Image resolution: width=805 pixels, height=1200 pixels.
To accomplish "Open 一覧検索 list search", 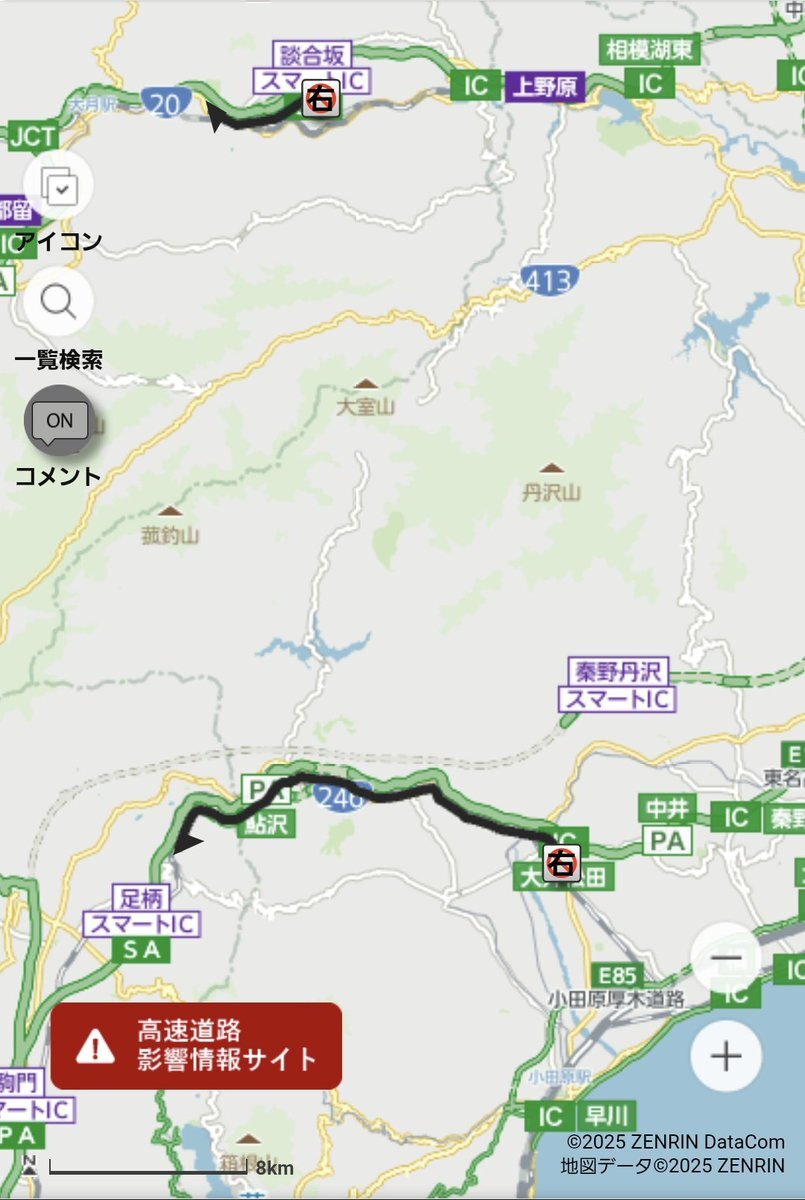I will coord(58,301).
